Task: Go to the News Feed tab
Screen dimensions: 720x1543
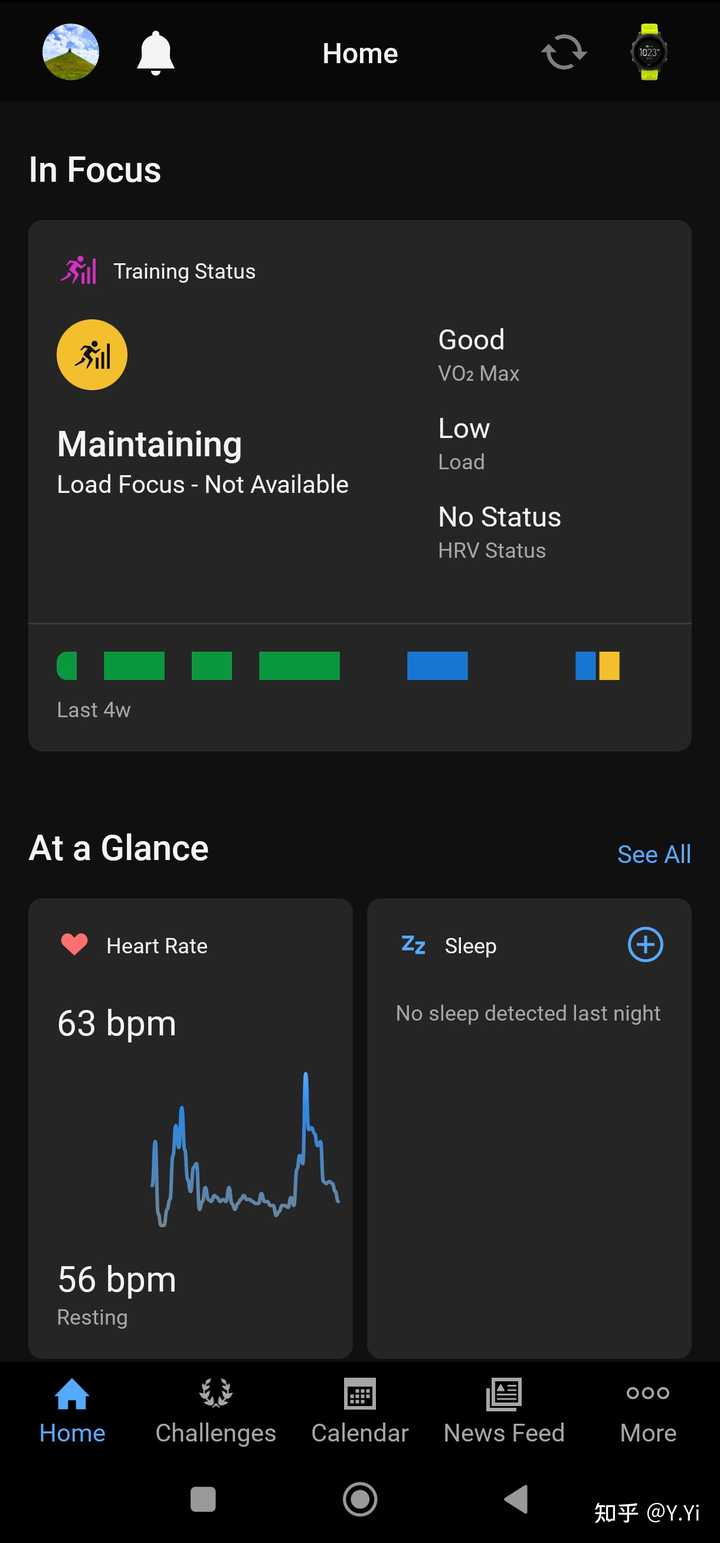Action: point(504,1412)
